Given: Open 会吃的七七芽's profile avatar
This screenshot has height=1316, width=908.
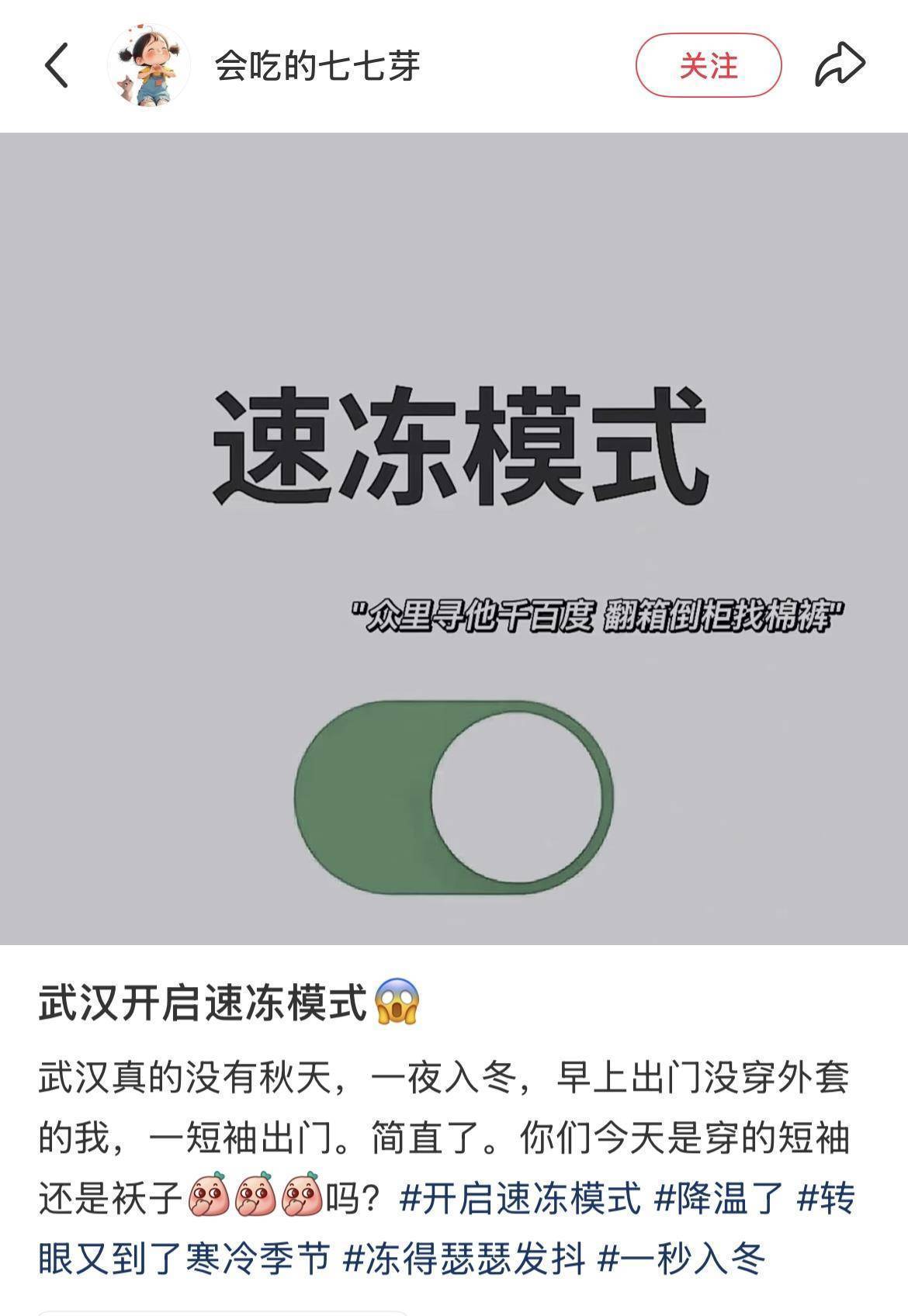Looking at the screenshot, I should point(147,65).
